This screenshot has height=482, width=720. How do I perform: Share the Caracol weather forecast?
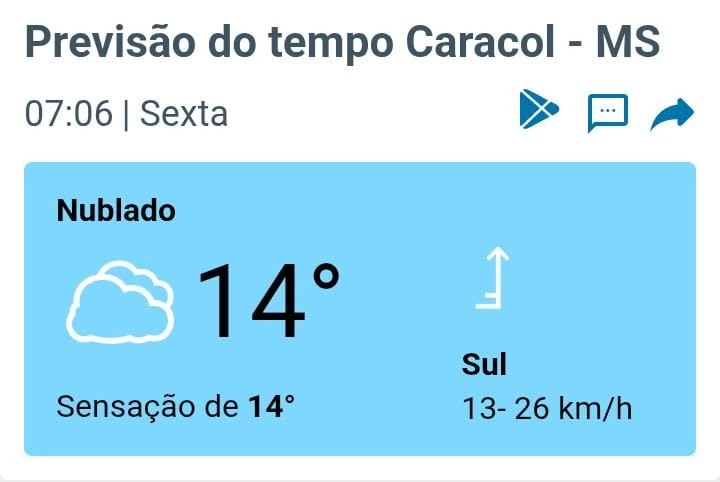[x=672, y=114]
